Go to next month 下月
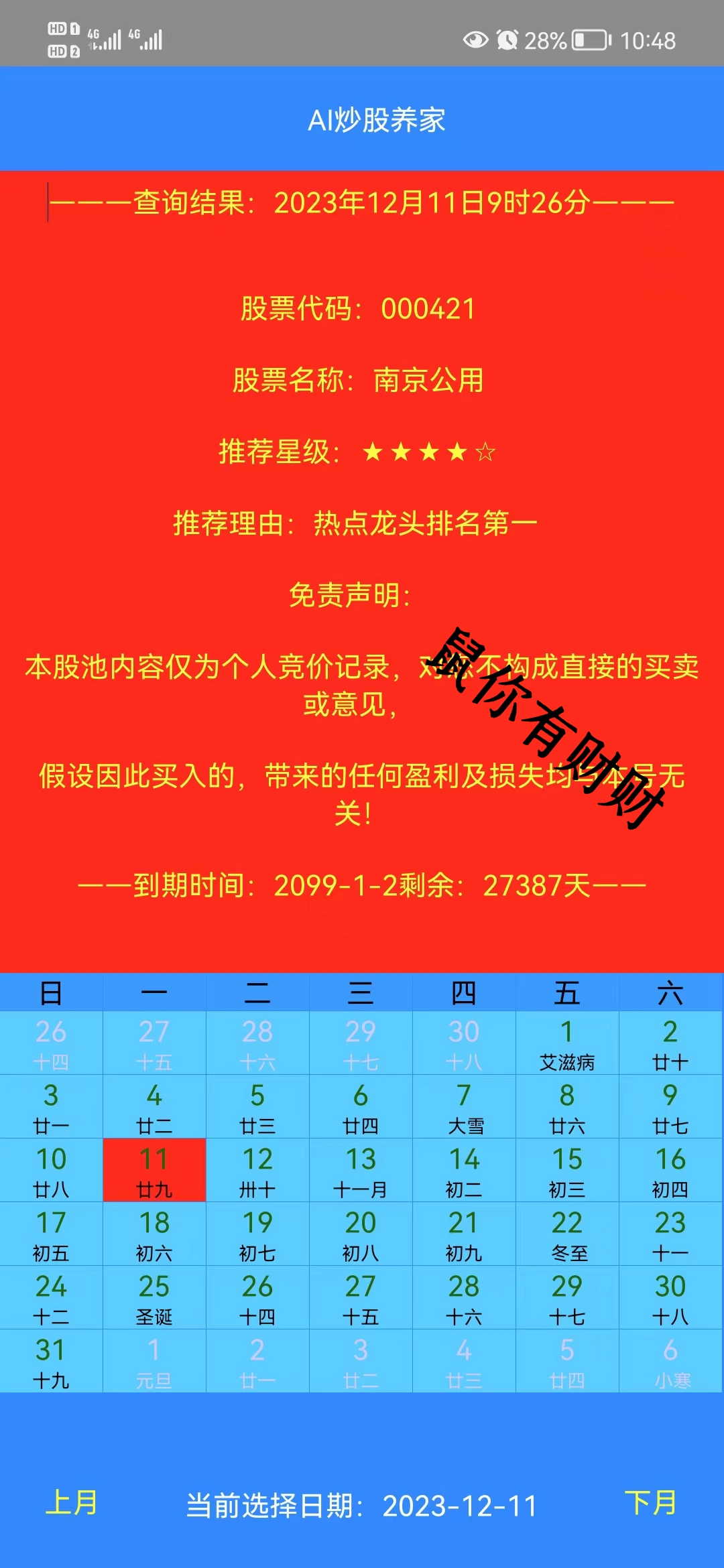Image resolution: width=724 pixels, height=1568 pixels. [x=650, y=1503]
